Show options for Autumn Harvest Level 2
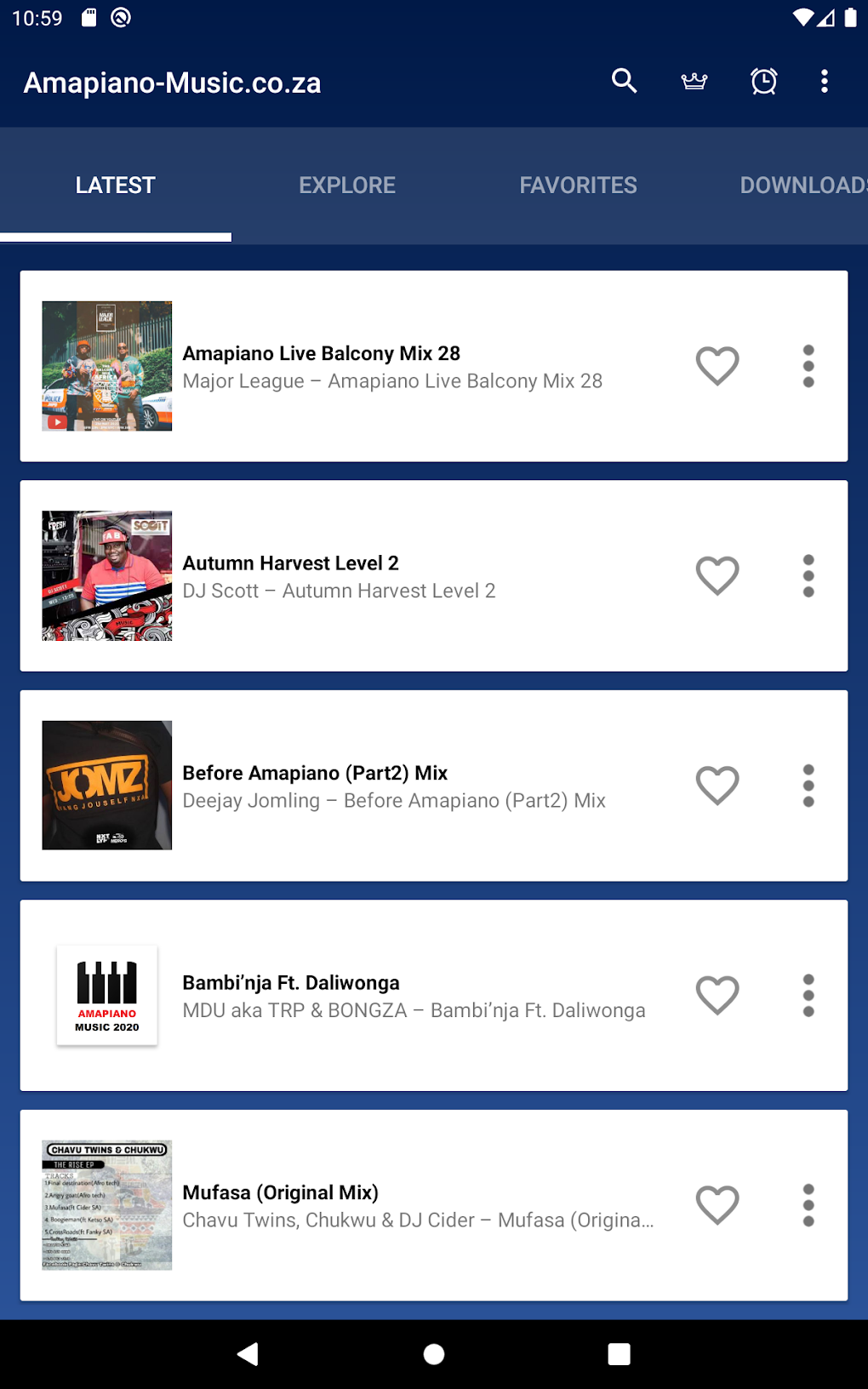Screen dimensions: 868x1389 point(808,576)
